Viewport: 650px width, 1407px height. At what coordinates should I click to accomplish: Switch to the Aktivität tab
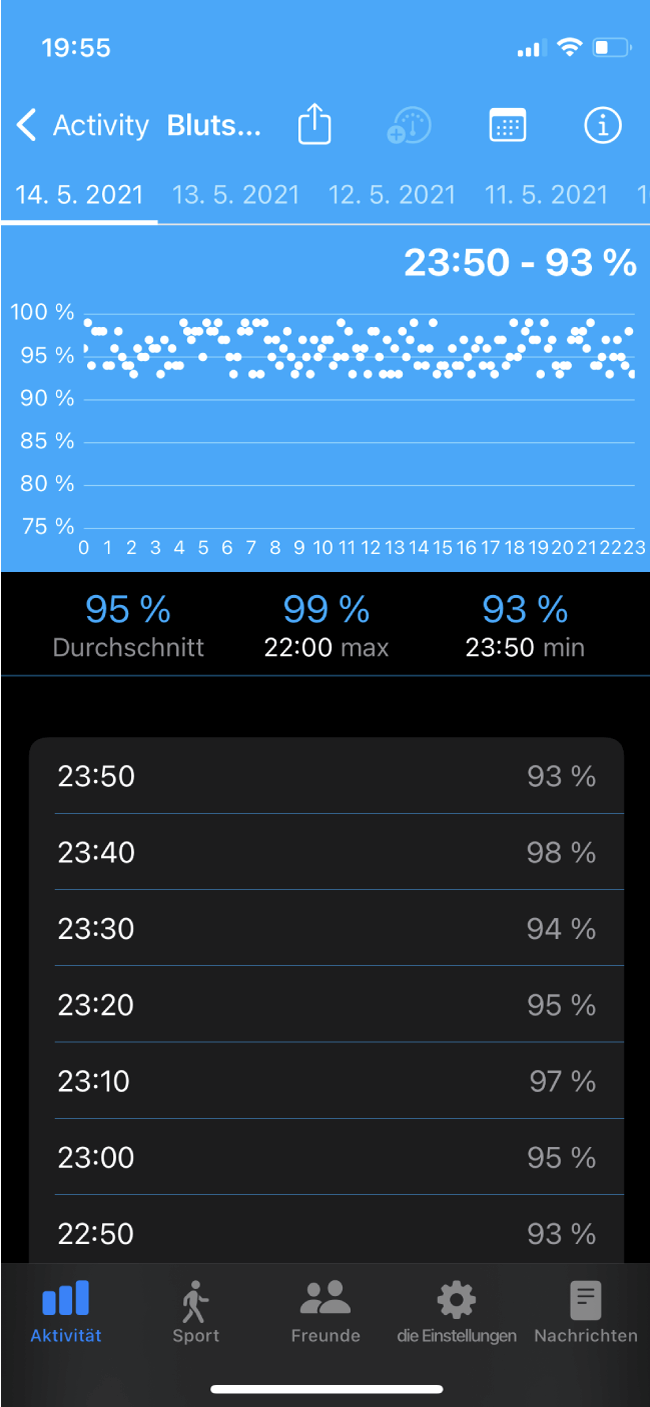click(66, 1311)
